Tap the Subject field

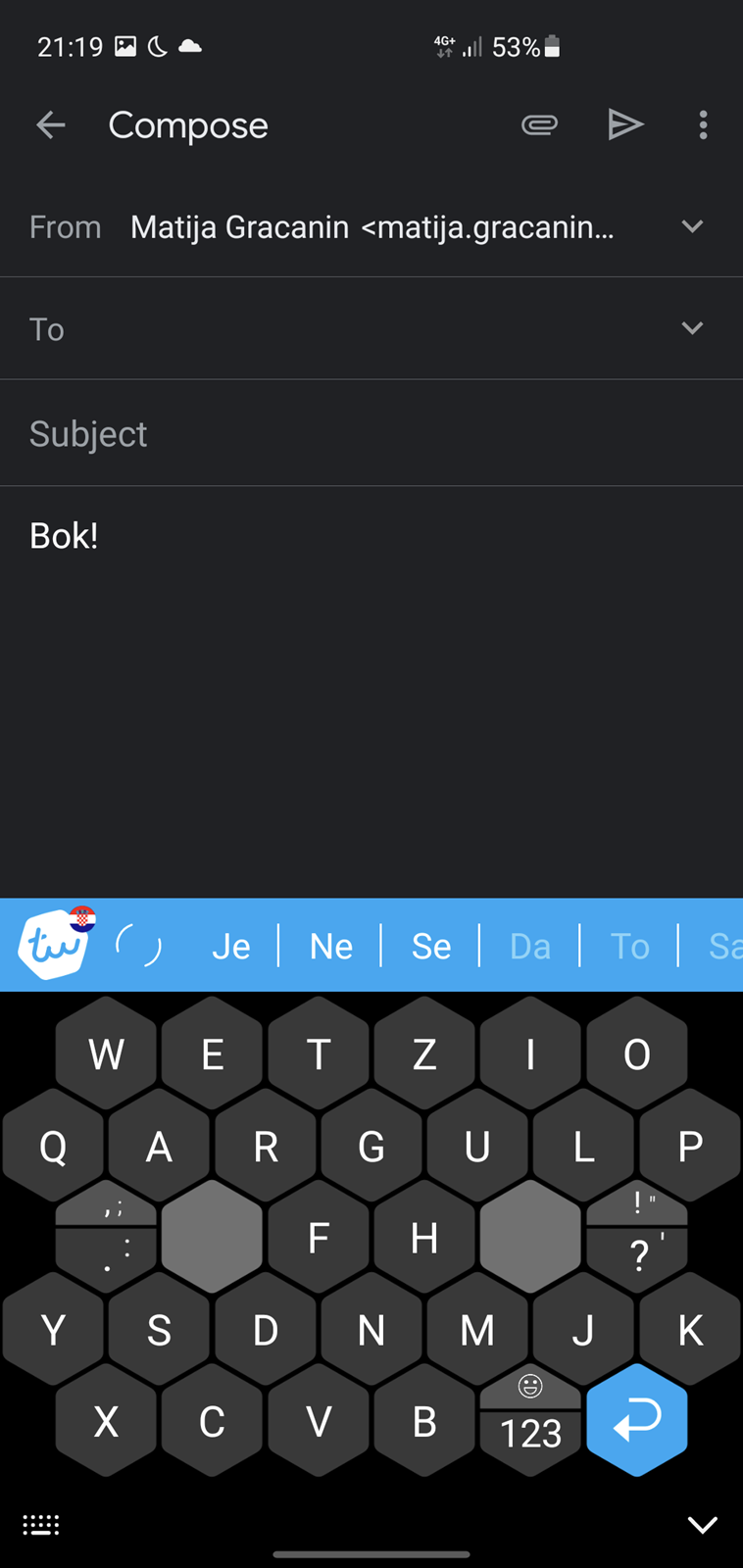pyautogui.click(x=371, y=433)
